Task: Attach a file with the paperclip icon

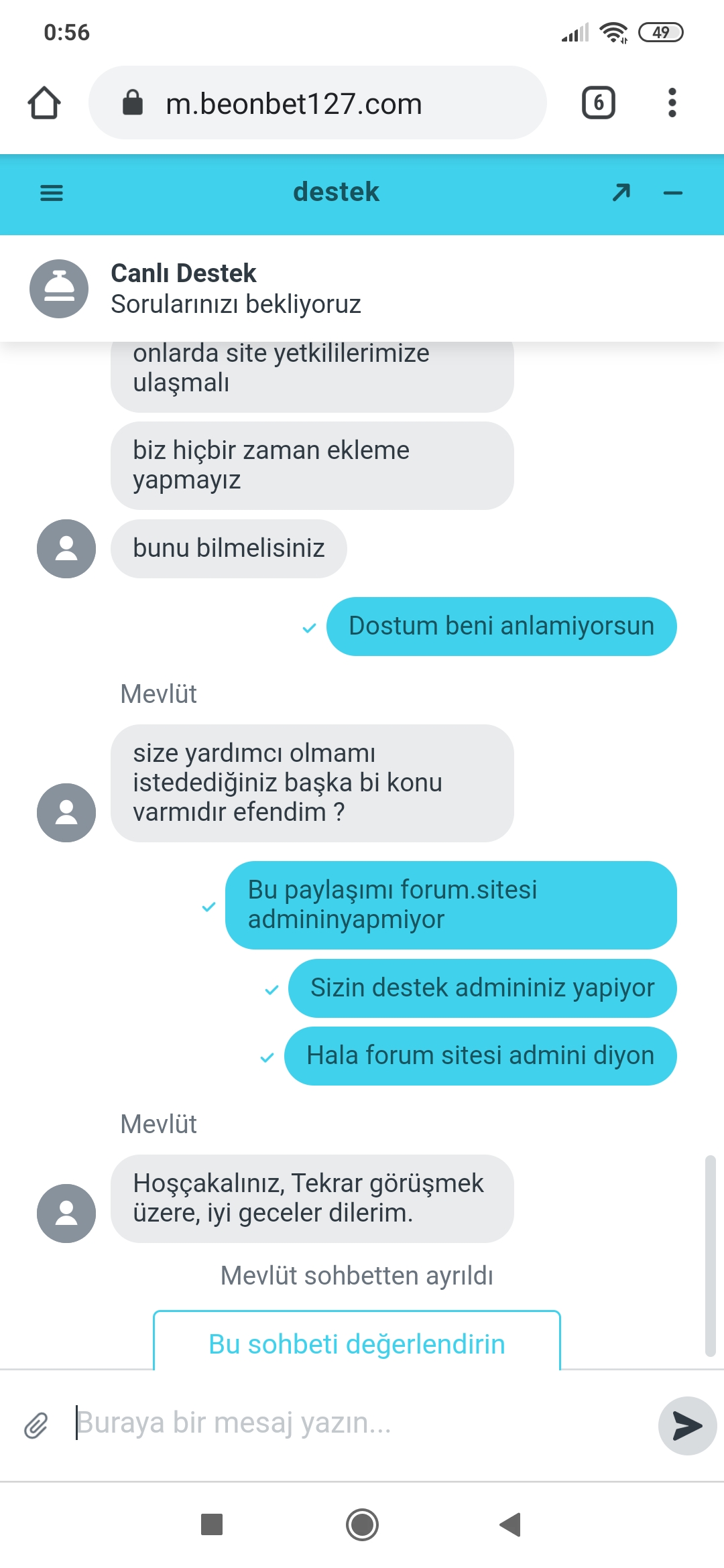Action: coord(36,1425)
